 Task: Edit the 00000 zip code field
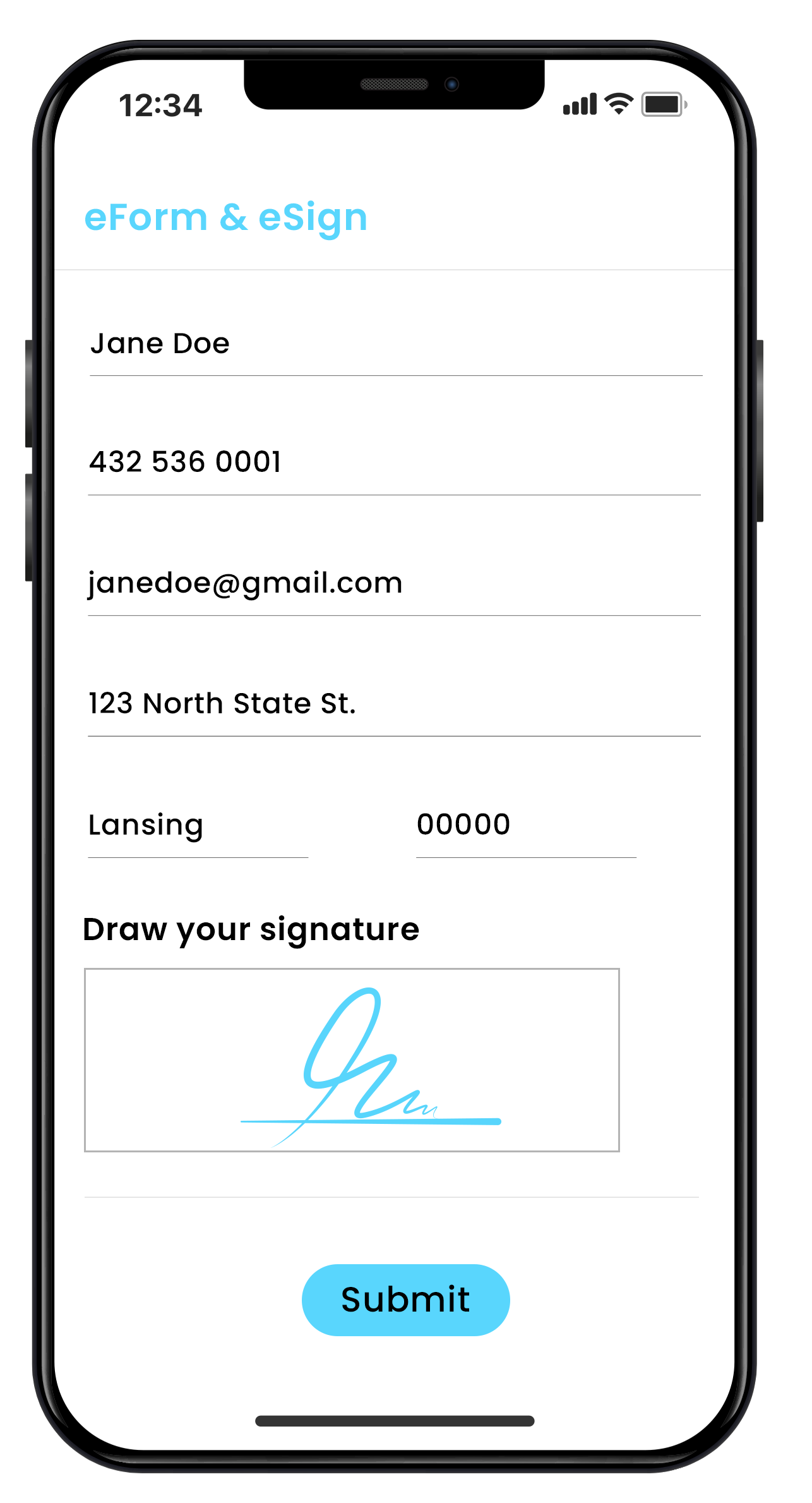pyautogui.click(x=525, y=825)
